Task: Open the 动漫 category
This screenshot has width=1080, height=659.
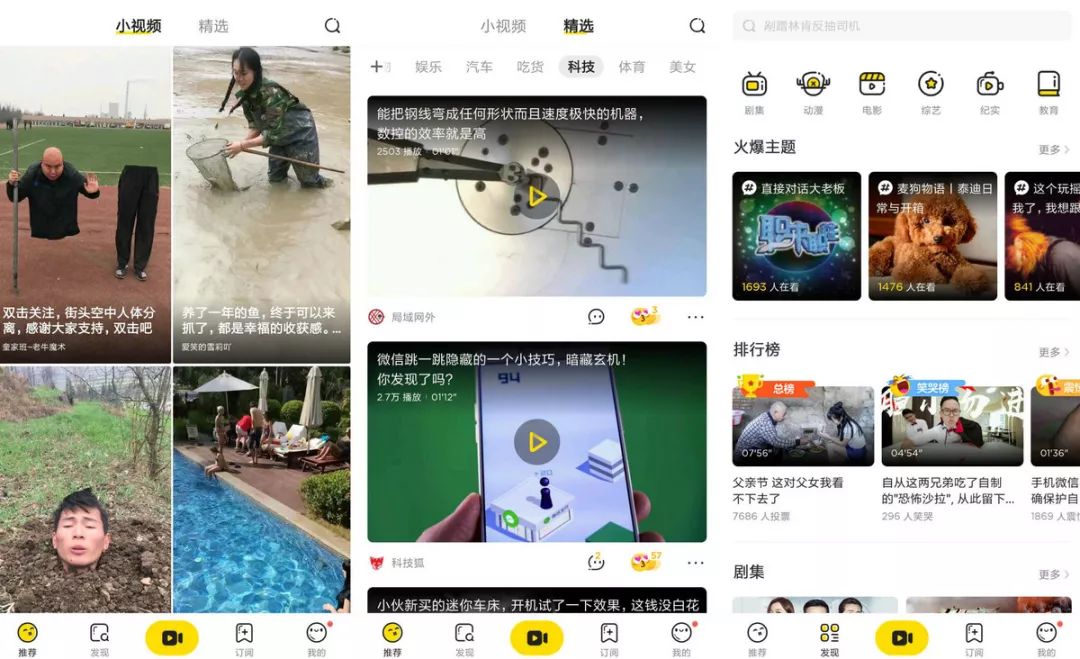Action: click(812, 92)
